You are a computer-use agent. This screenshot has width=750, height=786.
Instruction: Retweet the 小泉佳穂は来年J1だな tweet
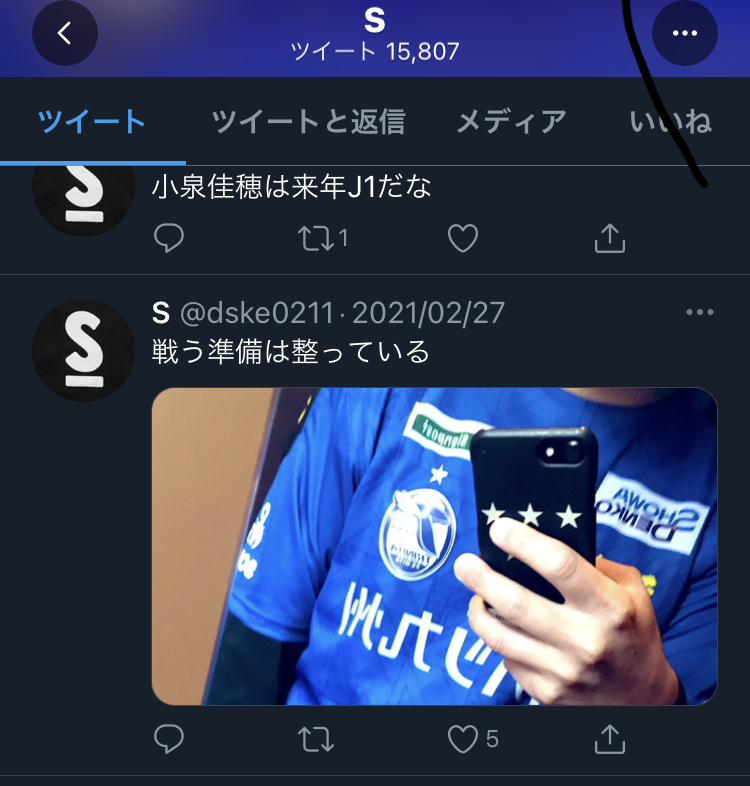tap(317, 238)
